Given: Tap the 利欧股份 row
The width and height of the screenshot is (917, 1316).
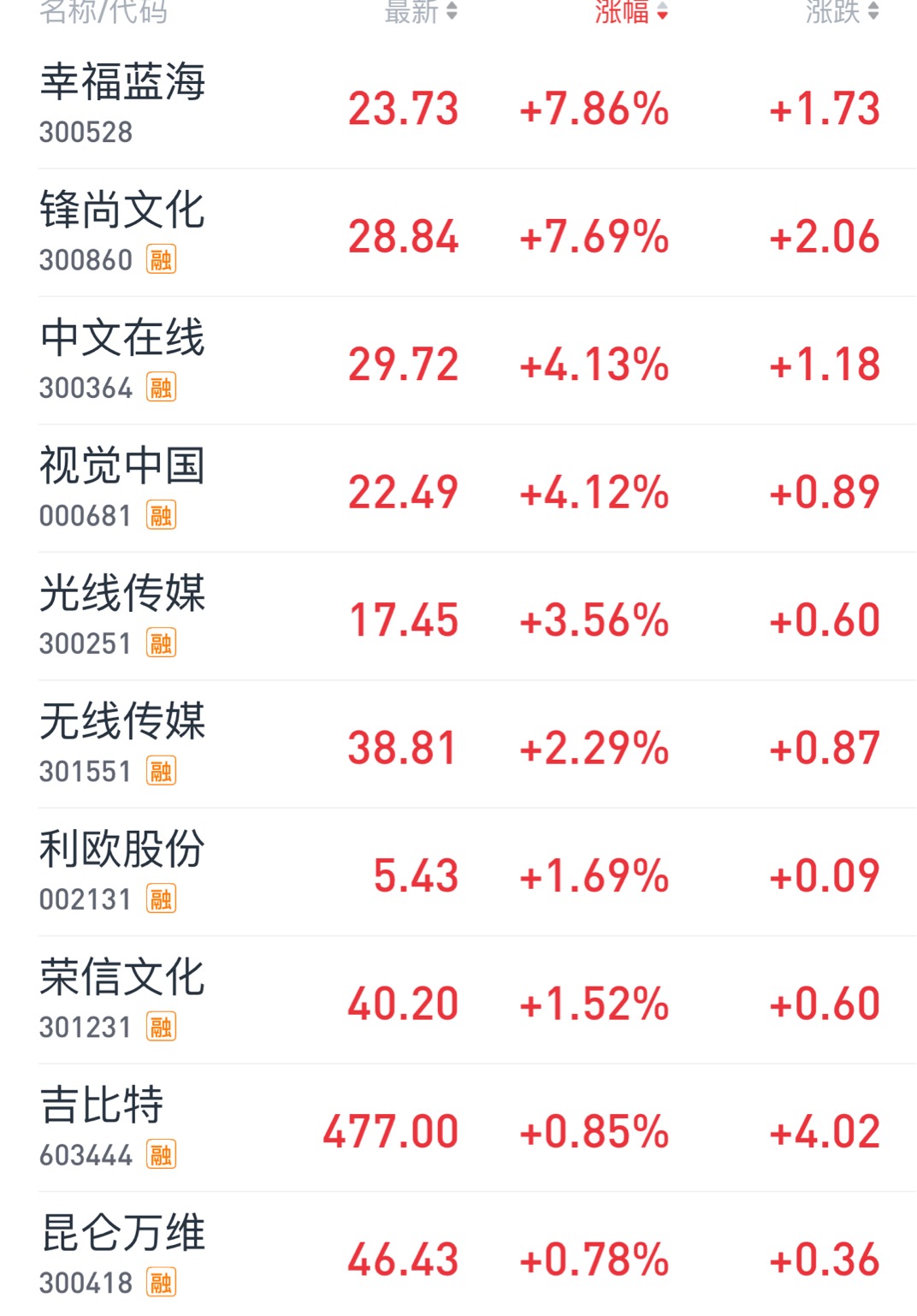Looking at the screenshot, I should [x=477, y=872].
